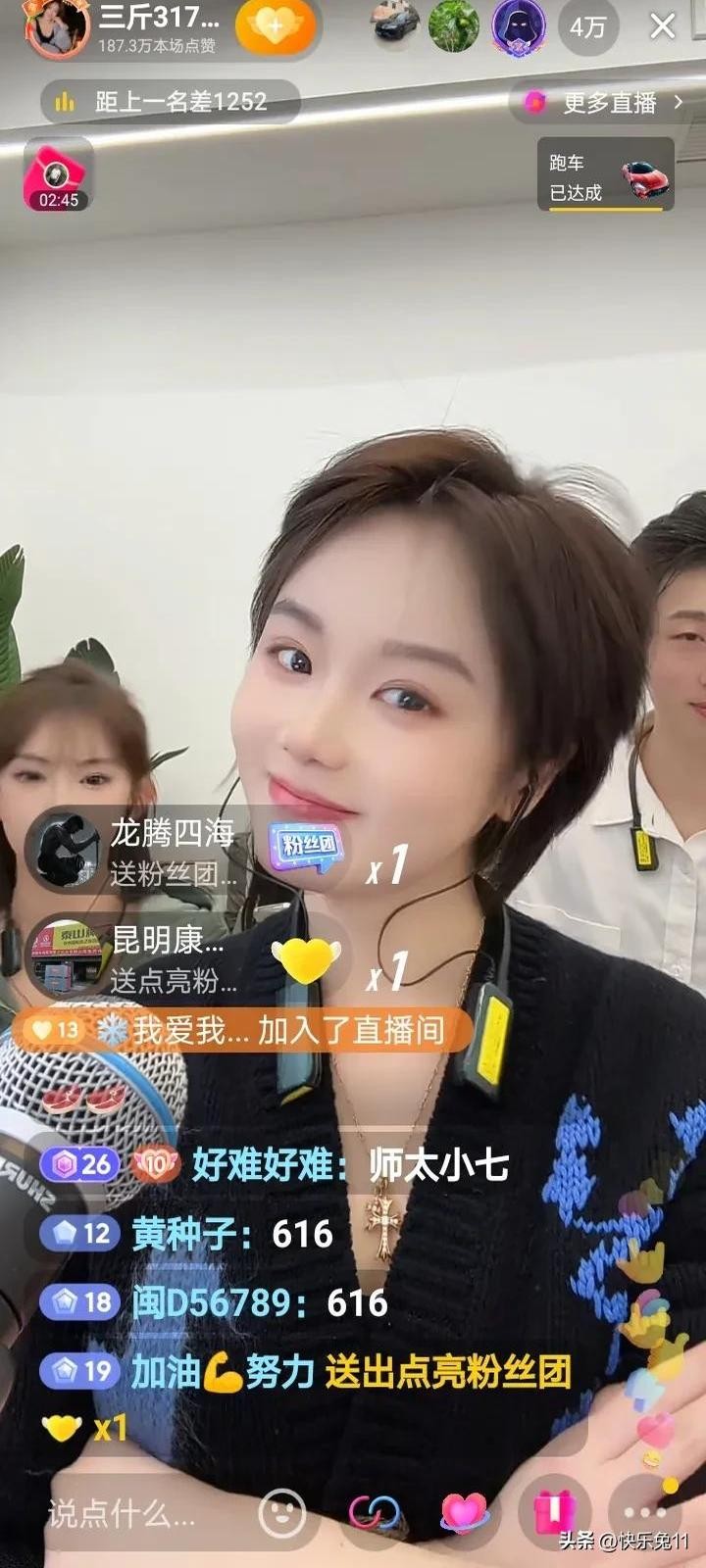This screenshot has width=706, height=1568.
Task: Open the 跑车 已达成 gift goal card
Action: click(x=605, y=174)
